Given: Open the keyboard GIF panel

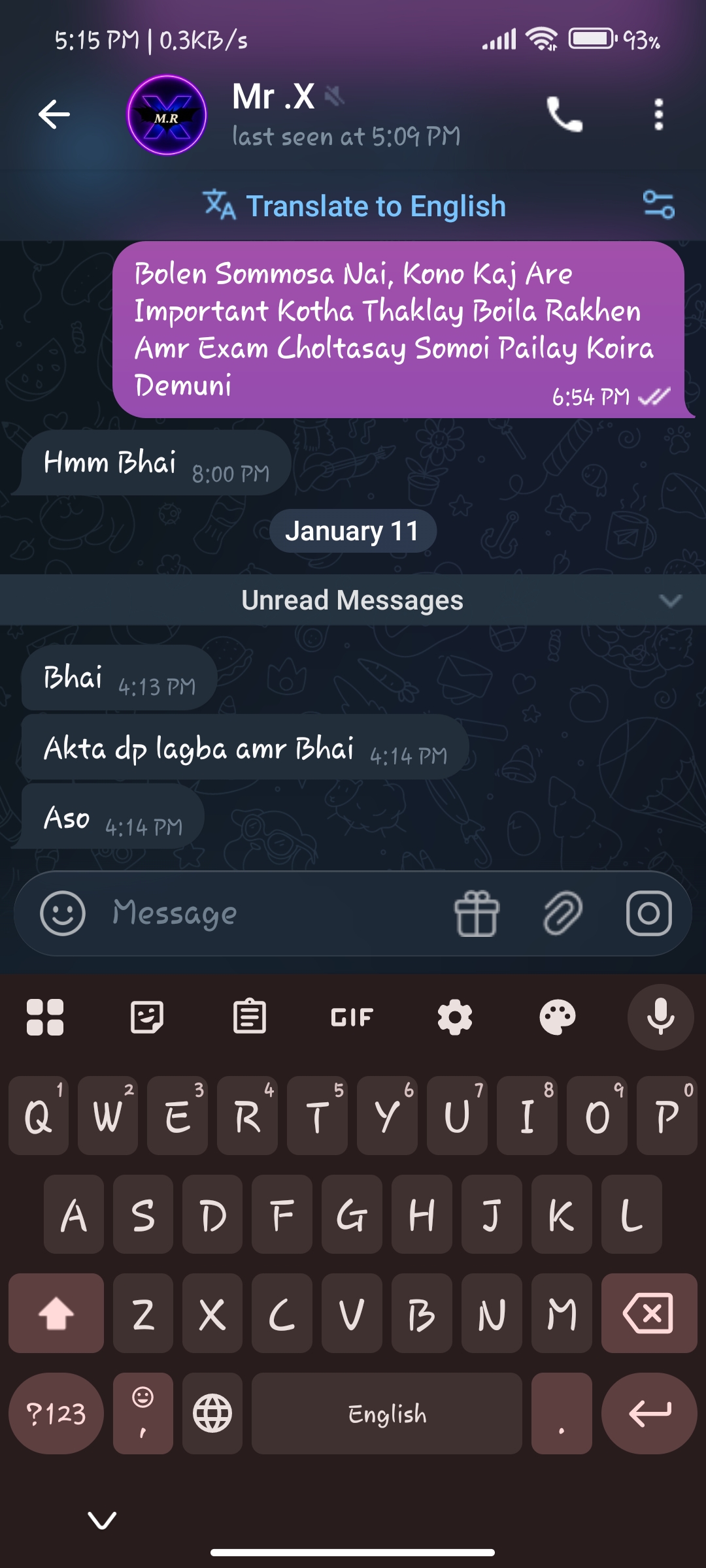Looking at the screenshot, I should pos(352,1017).
